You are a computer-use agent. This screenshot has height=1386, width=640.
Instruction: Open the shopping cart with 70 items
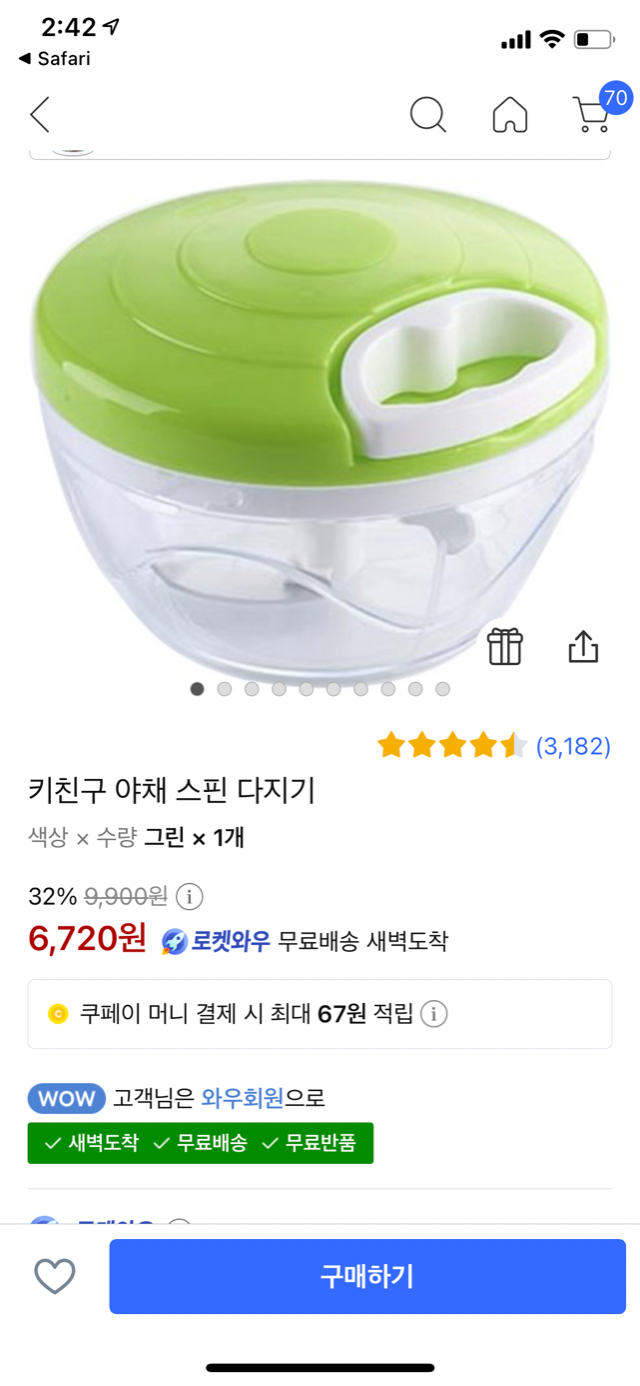click(592, 114)
